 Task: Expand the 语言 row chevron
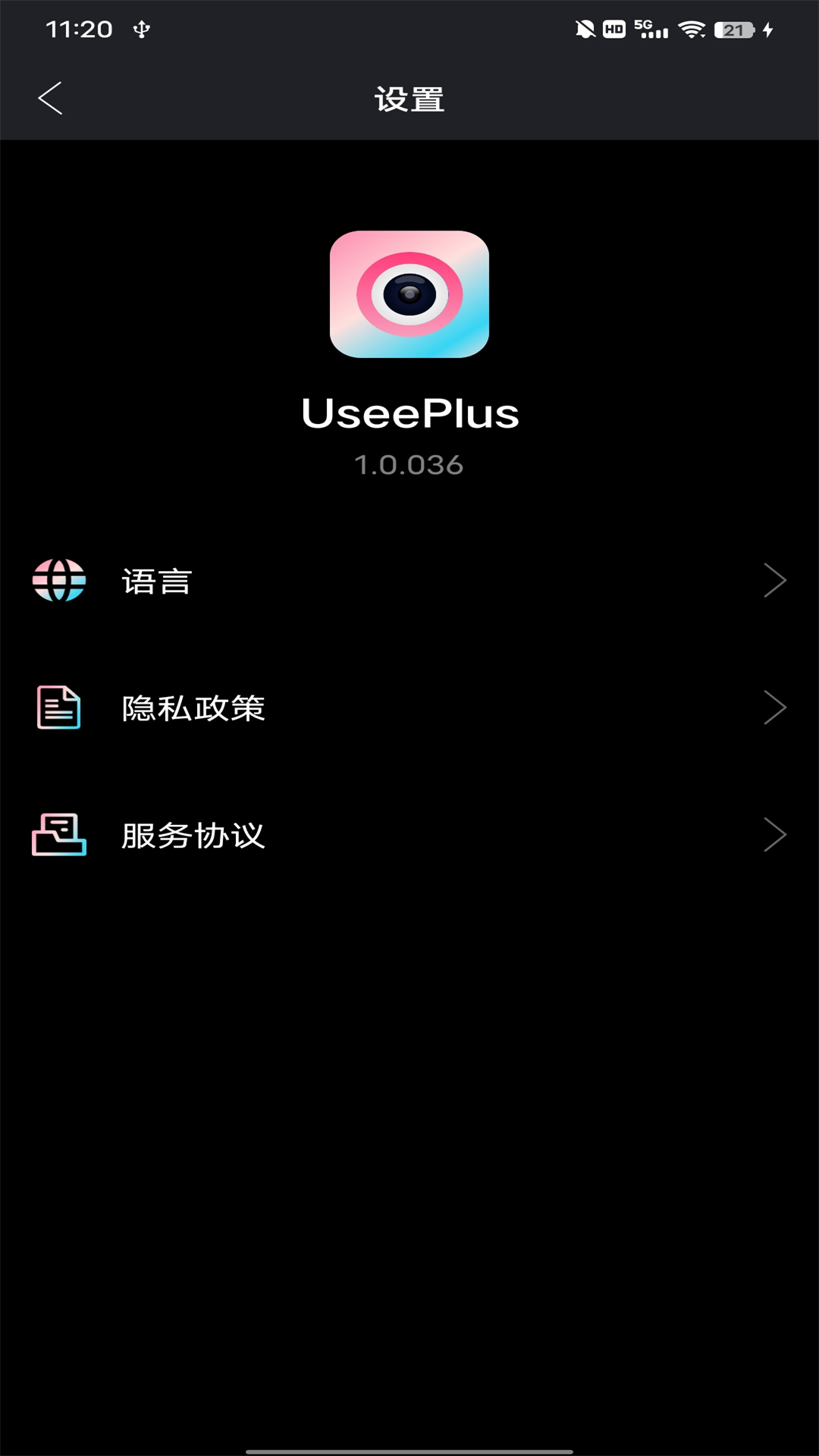coord(776,581)
